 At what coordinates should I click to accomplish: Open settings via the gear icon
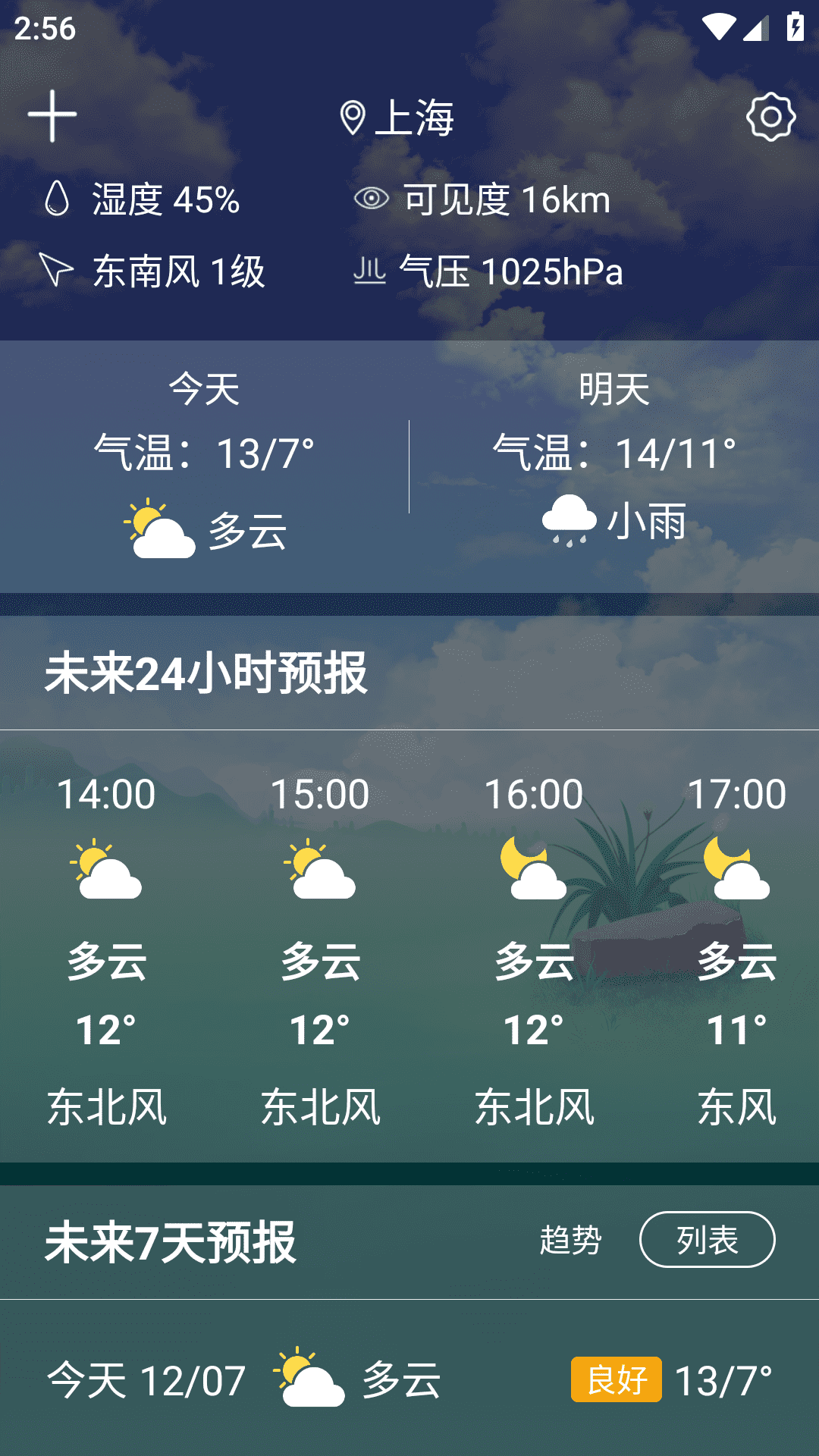[x=771, y=117]
